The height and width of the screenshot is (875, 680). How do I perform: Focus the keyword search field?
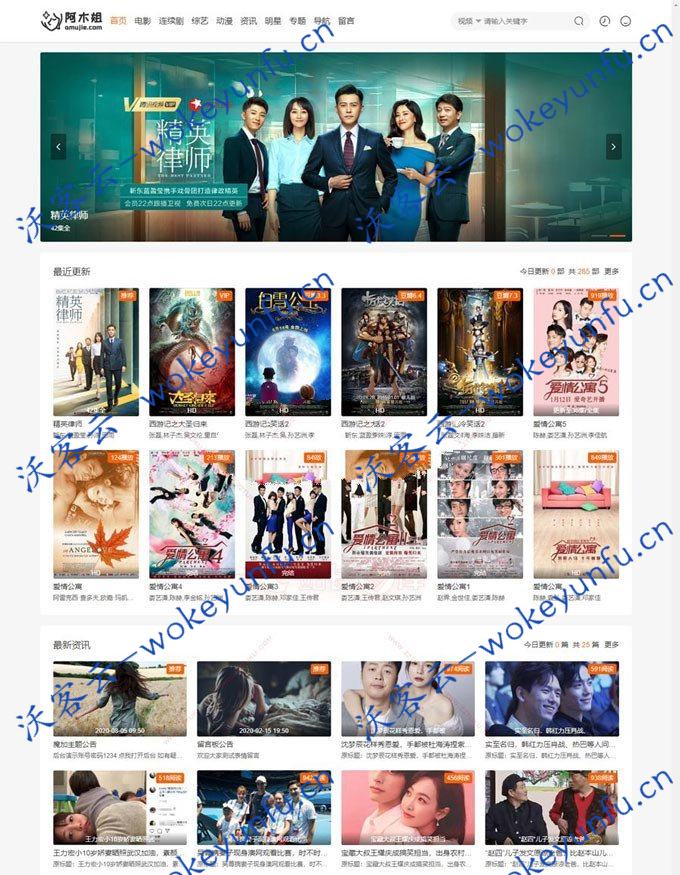click(x=525, y=21)
